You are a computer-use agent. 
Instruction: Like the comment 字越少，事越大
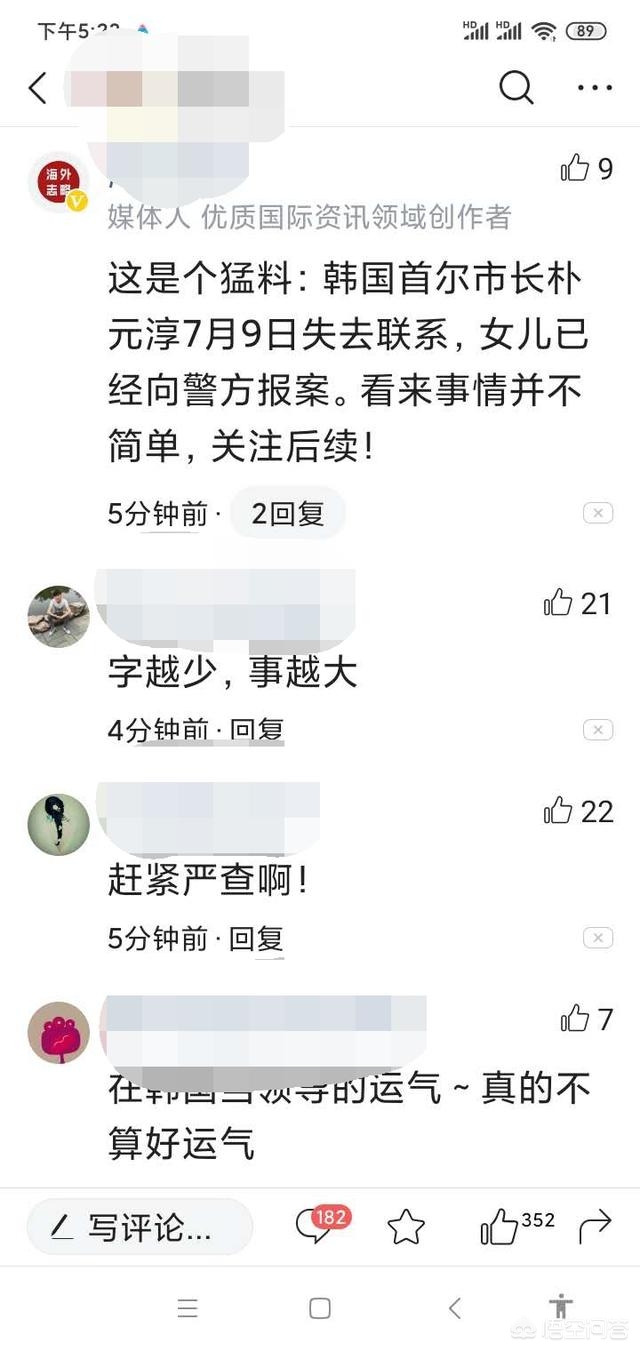(577, 603)
